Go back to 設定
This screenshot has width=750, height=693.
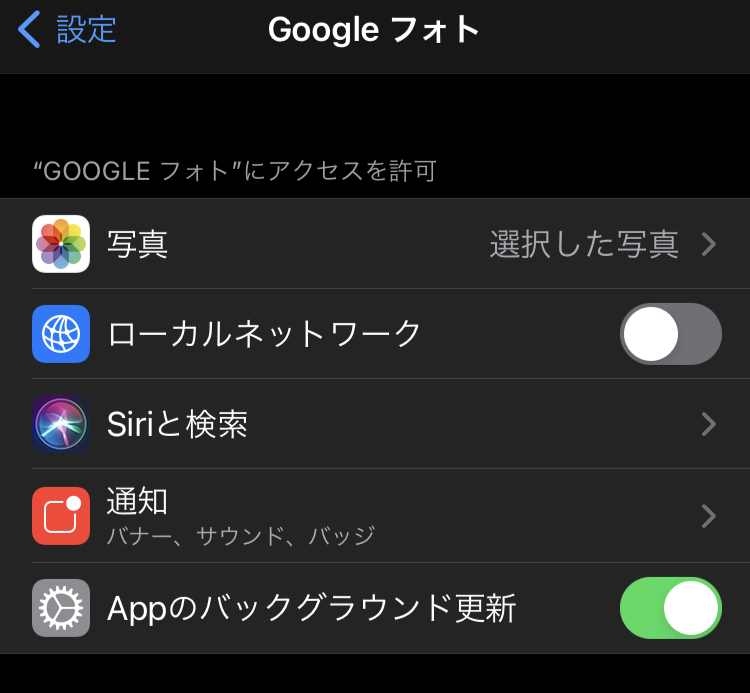click(x=68, y=30)
